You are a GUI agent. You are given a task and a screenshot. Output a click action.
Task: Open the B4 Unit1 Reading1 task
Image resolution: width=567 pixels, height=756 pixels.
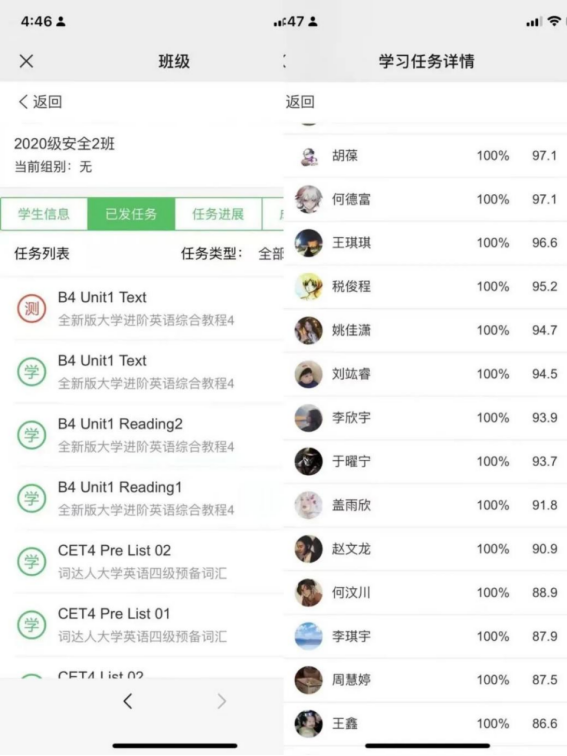(142, 498)
